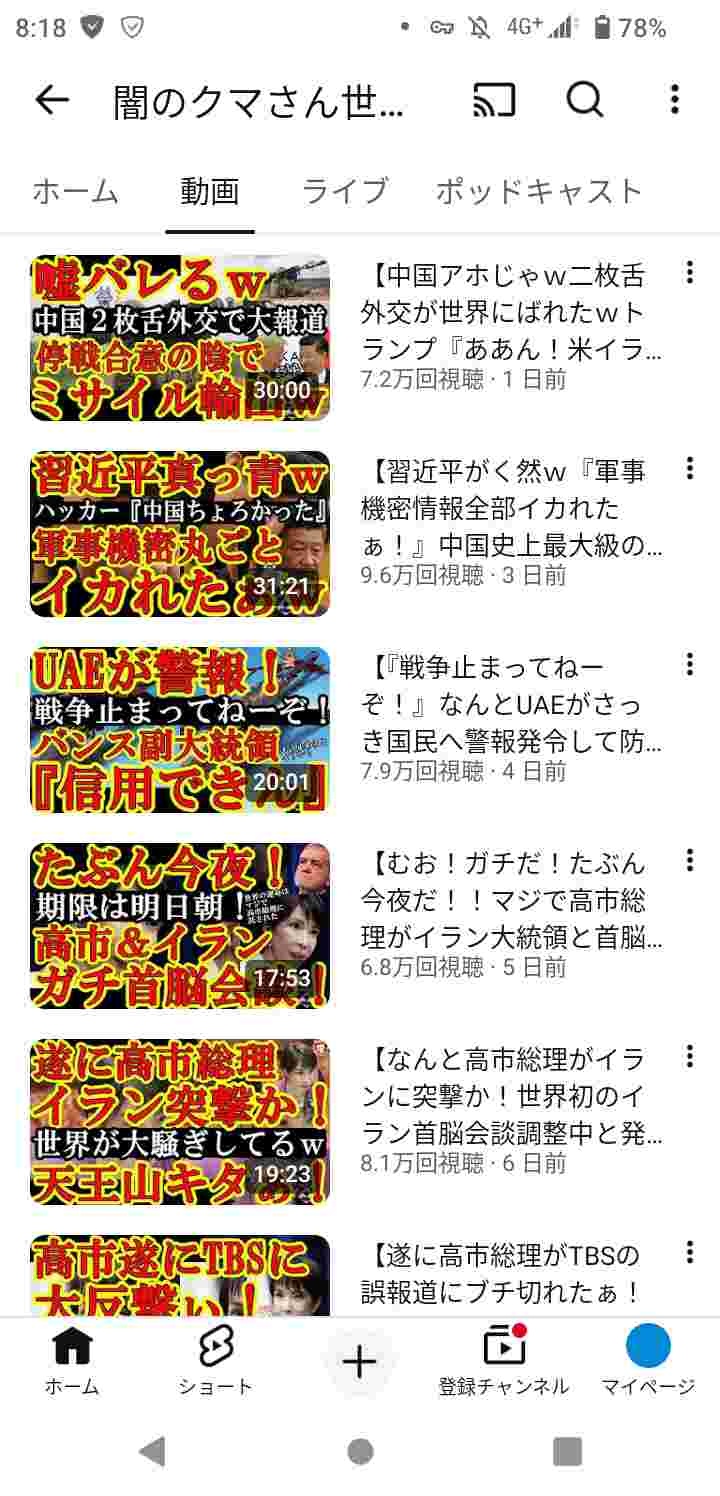Switch to the ホーム channel tab
This screenshot has height=1496, width=720.
[75, 191]
